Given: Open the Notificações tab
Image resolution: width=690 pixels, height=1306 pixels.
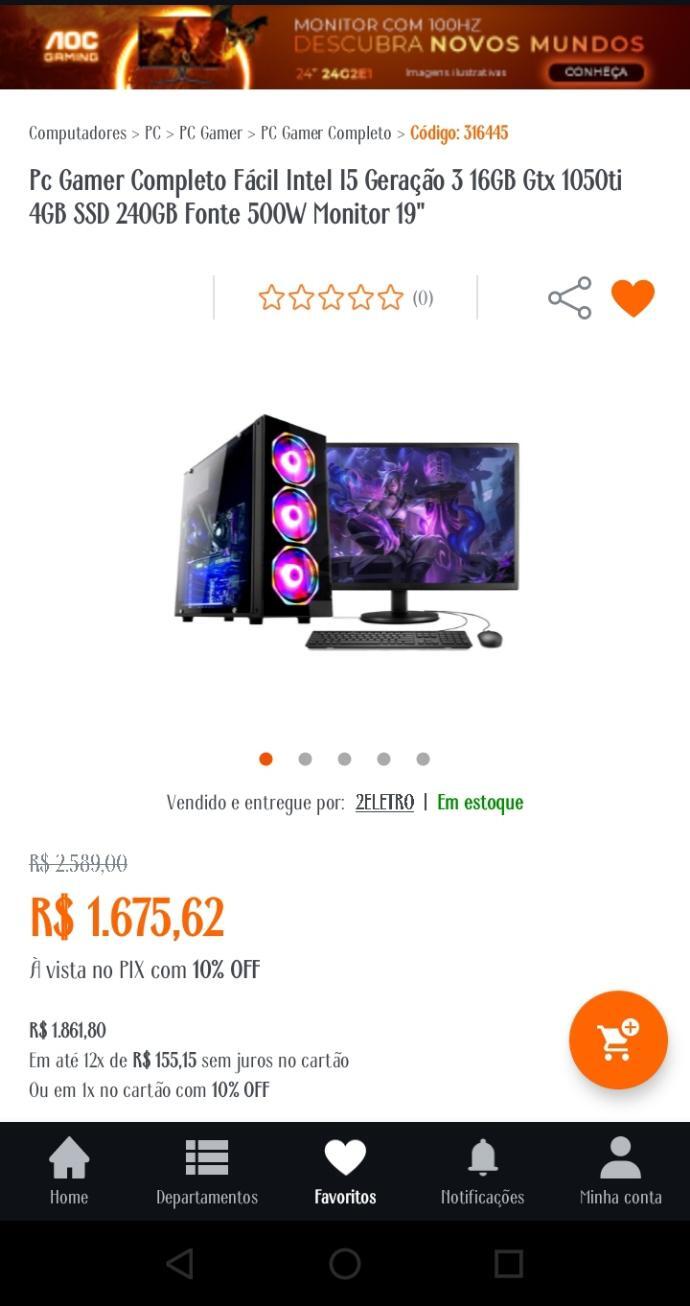Looking at the screenshot, I should 483,1171.
